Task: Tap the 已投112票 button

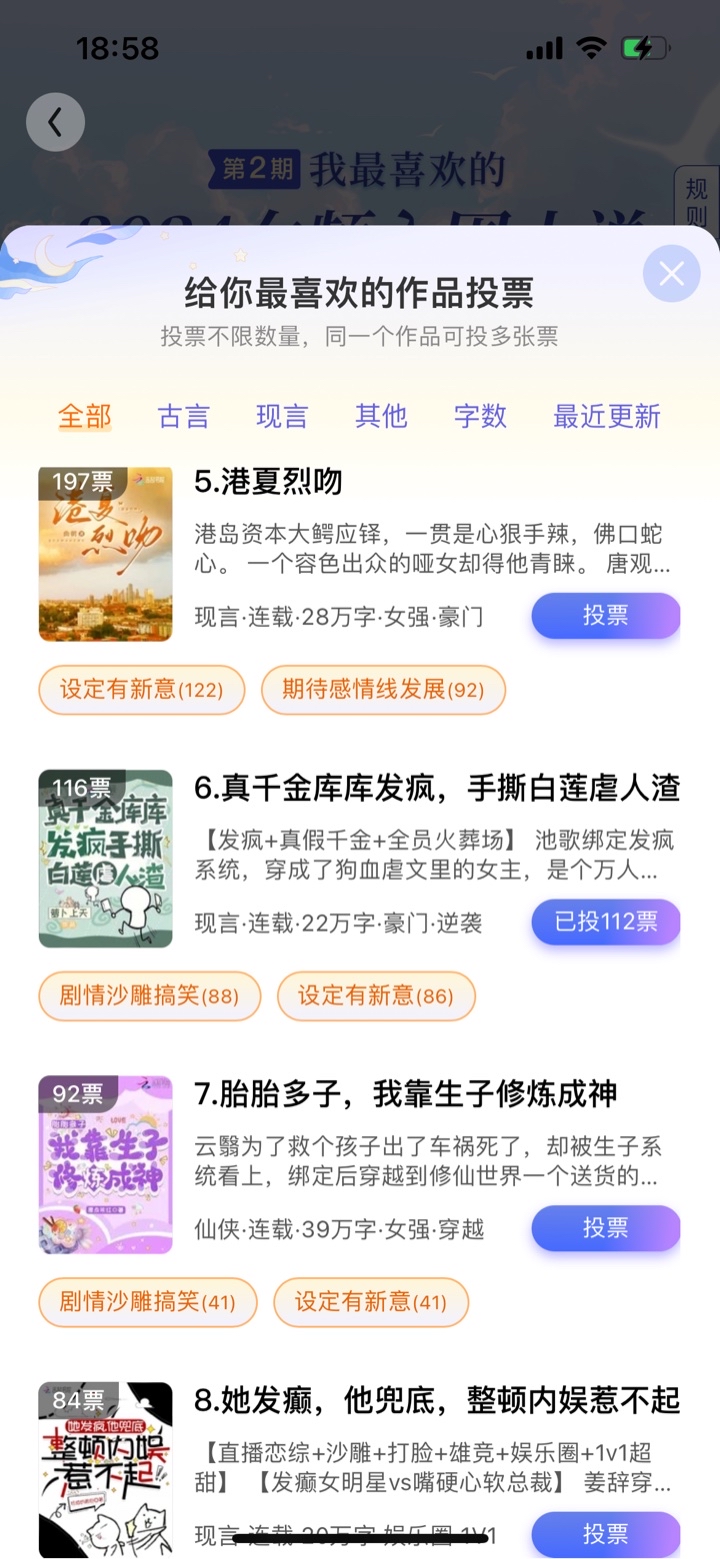Action: [x=605, y=922]
